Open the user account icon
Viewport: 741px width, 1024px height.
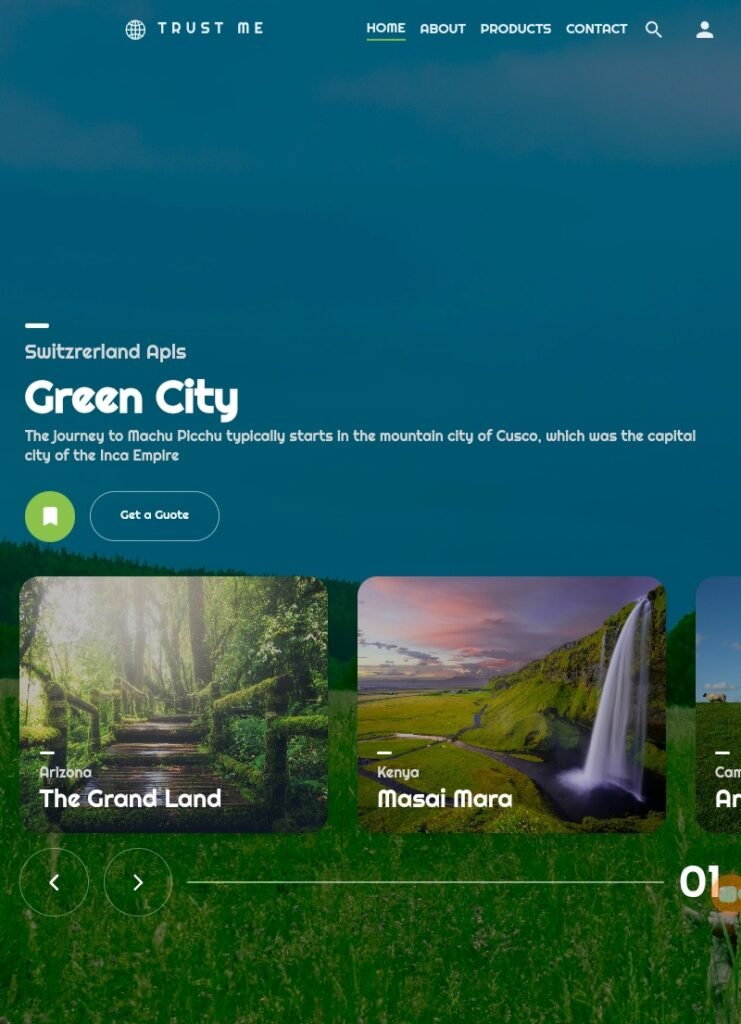pos(704,30)
